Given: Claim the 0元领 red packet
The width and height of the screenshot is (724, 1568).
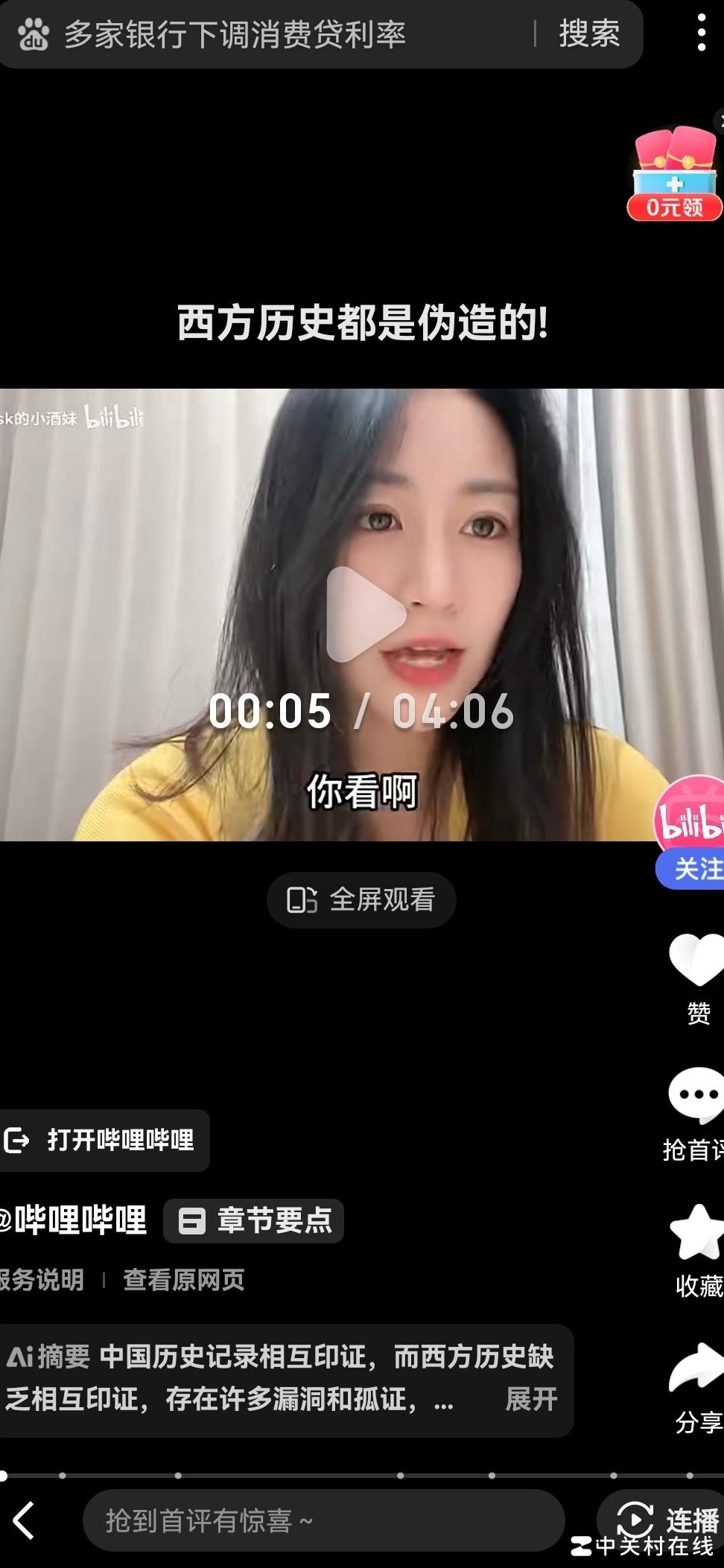Looking at the screenshot, I should [674, 176].
